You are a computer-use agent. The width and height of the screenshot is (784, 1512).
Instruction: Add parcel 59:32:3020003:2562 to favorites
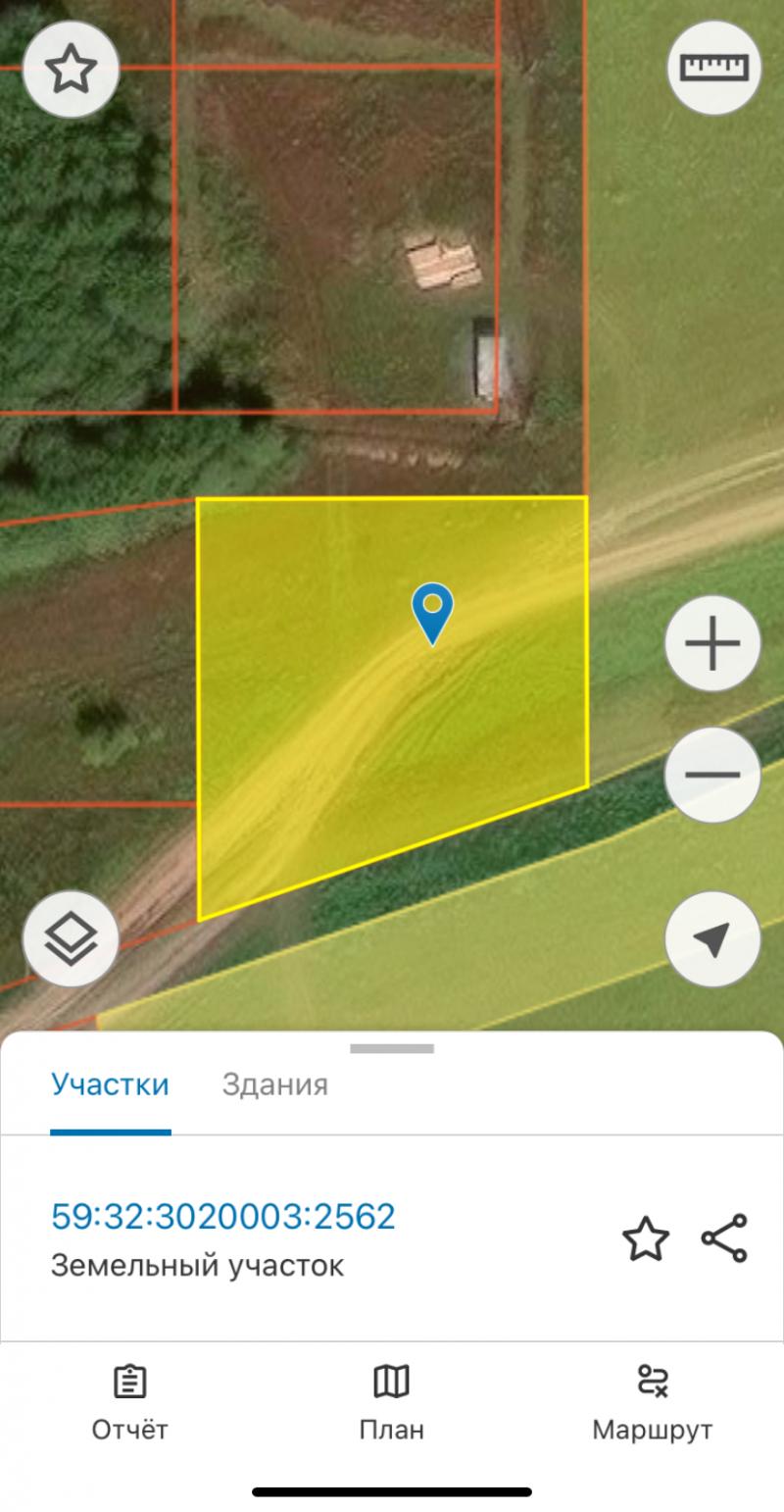click(646, 1239)
